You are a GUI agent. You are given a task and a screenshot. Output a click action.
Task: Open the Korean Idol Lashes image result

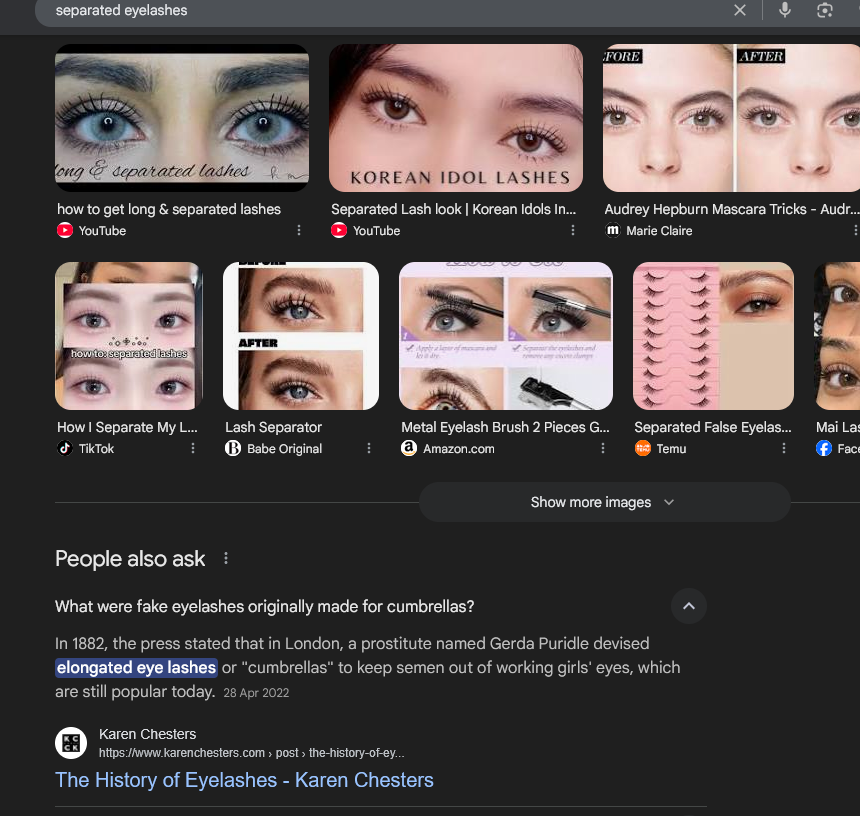pos(455,118)
